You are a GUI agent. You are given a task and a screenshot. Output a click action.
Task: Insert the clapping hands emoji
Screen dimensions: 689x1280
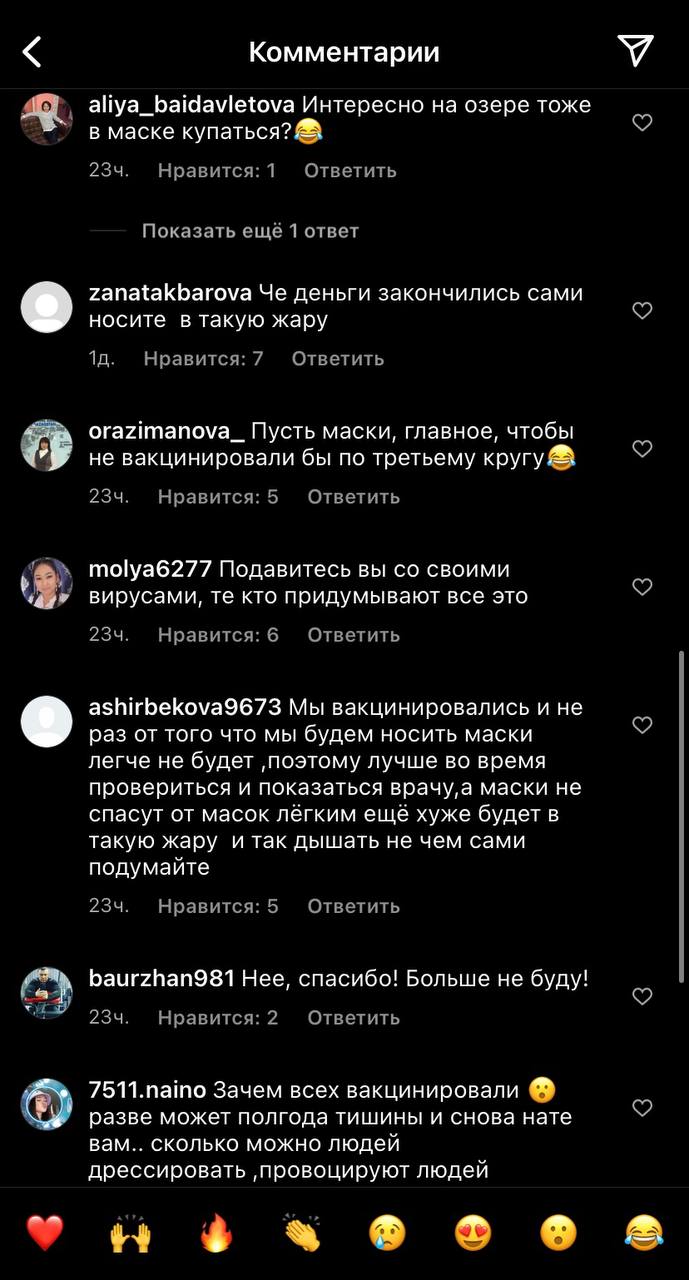coord(302,1233)
